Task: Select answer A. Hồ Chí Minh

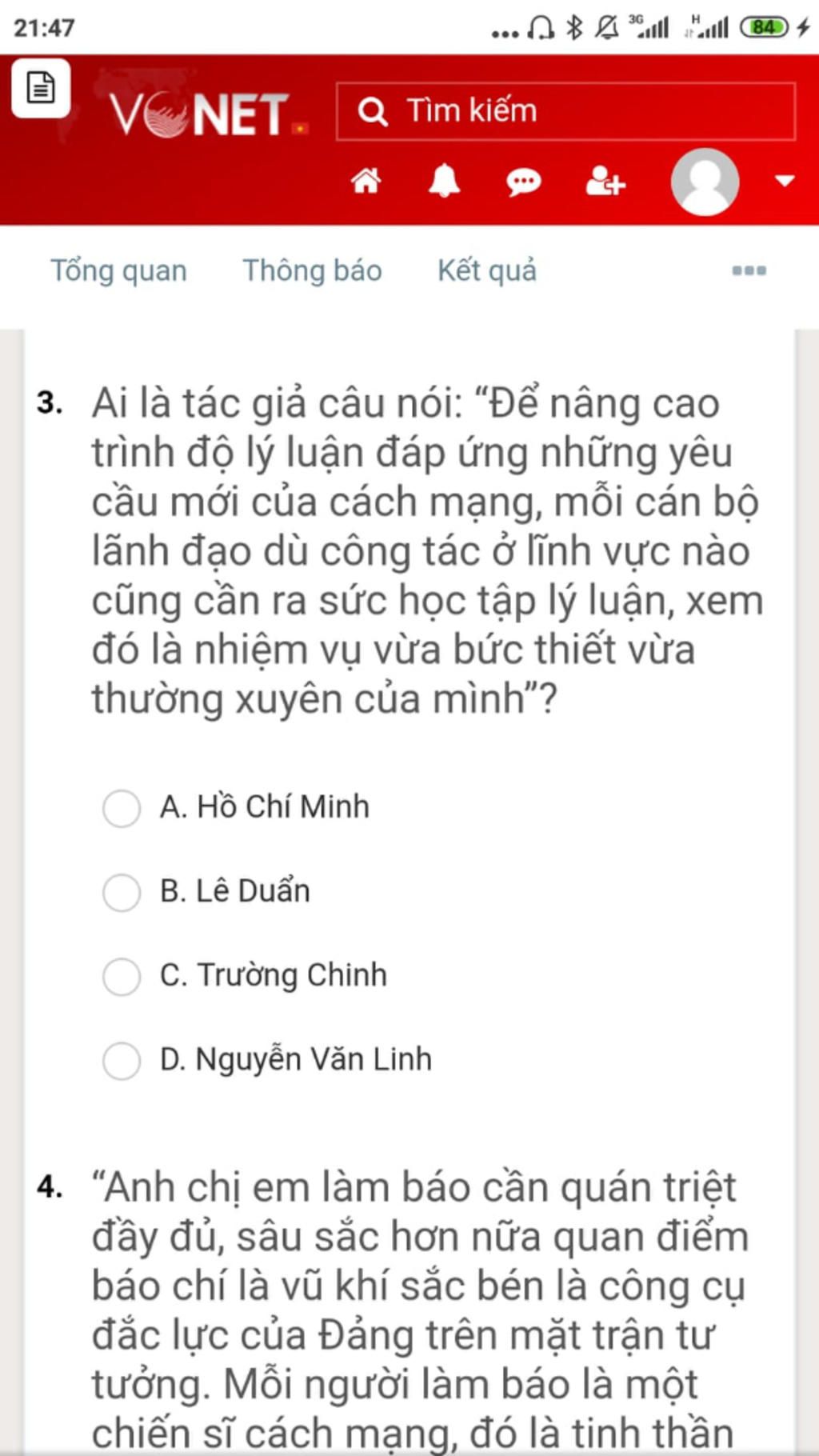Action: click(x=122, y=808)
